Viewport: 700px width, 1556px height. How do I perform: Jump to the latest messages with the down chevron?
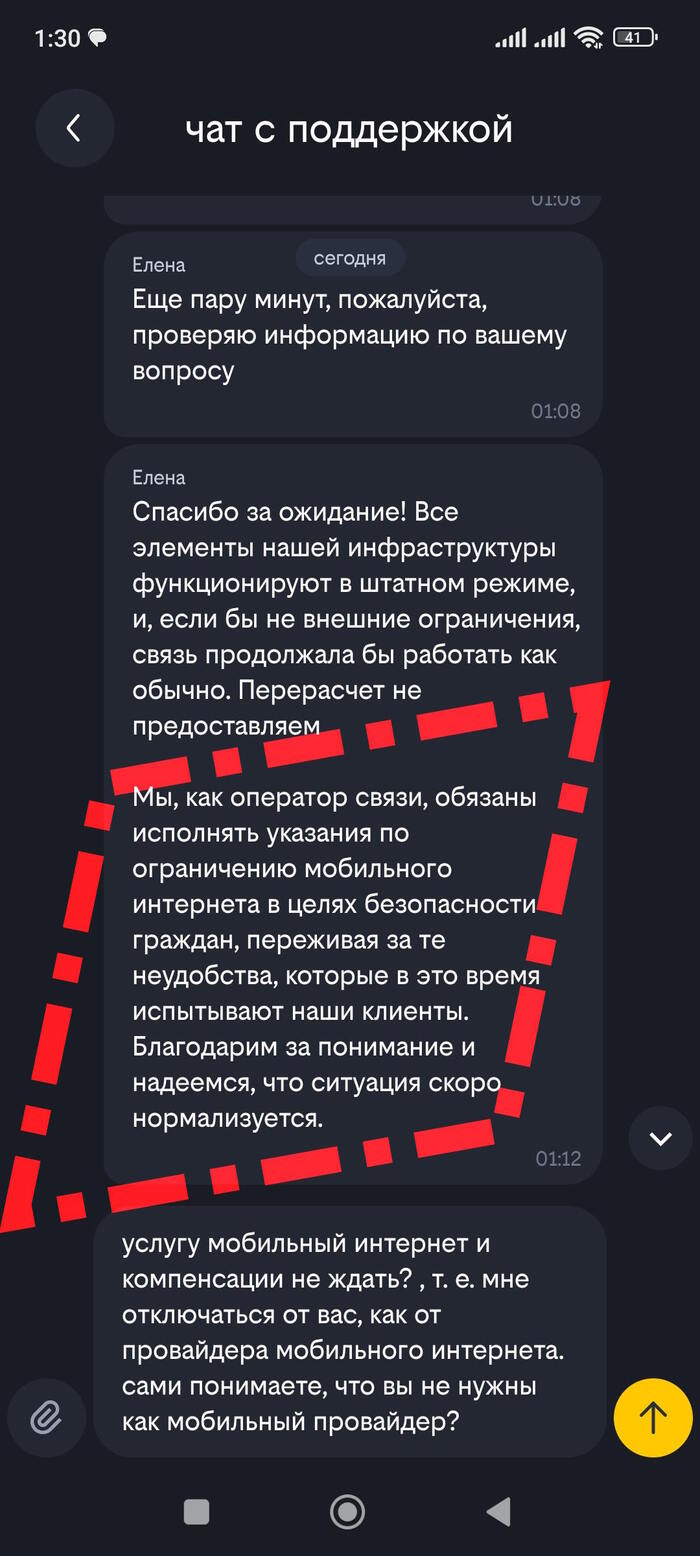pos(660,1138)
